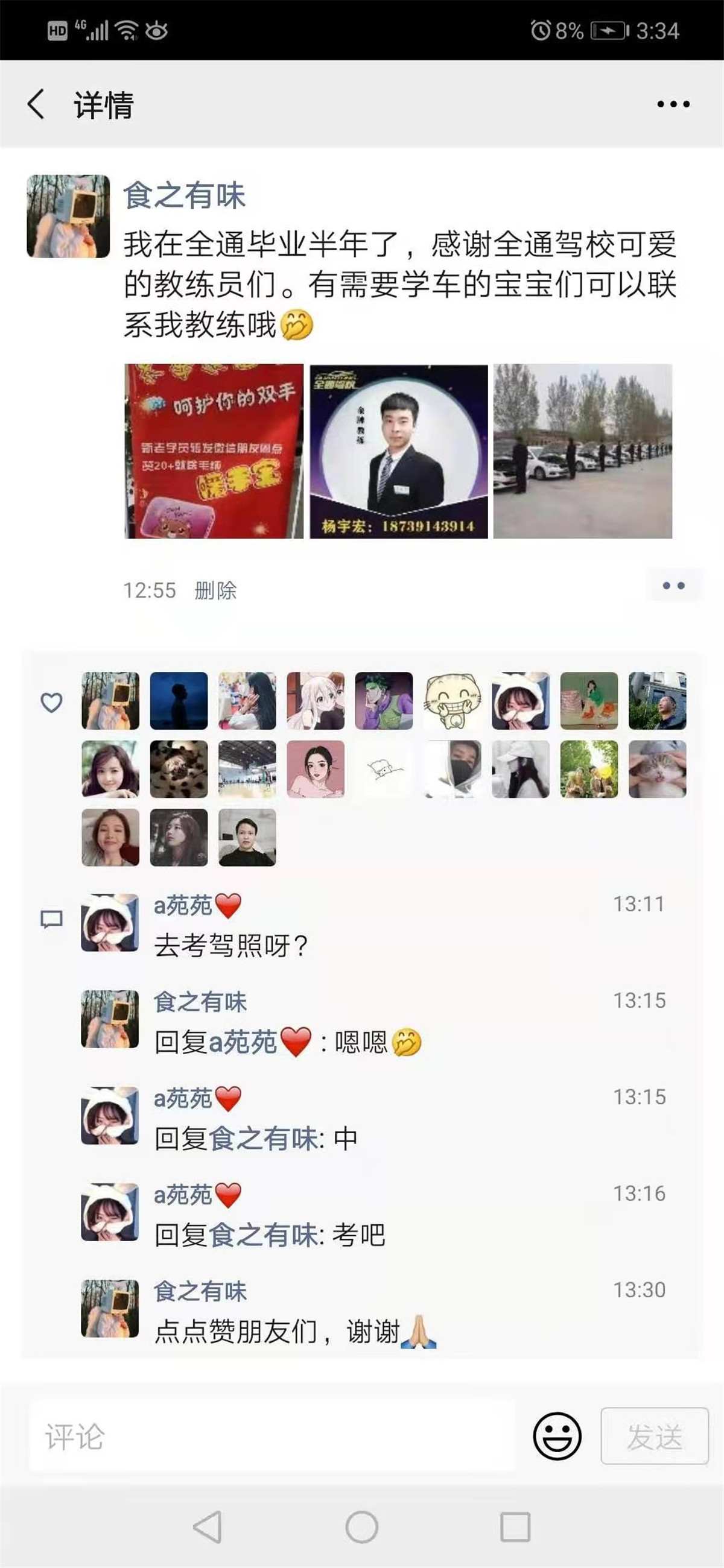
Task: Go back from the 详情 page
Action: click(x=37, y=104)
